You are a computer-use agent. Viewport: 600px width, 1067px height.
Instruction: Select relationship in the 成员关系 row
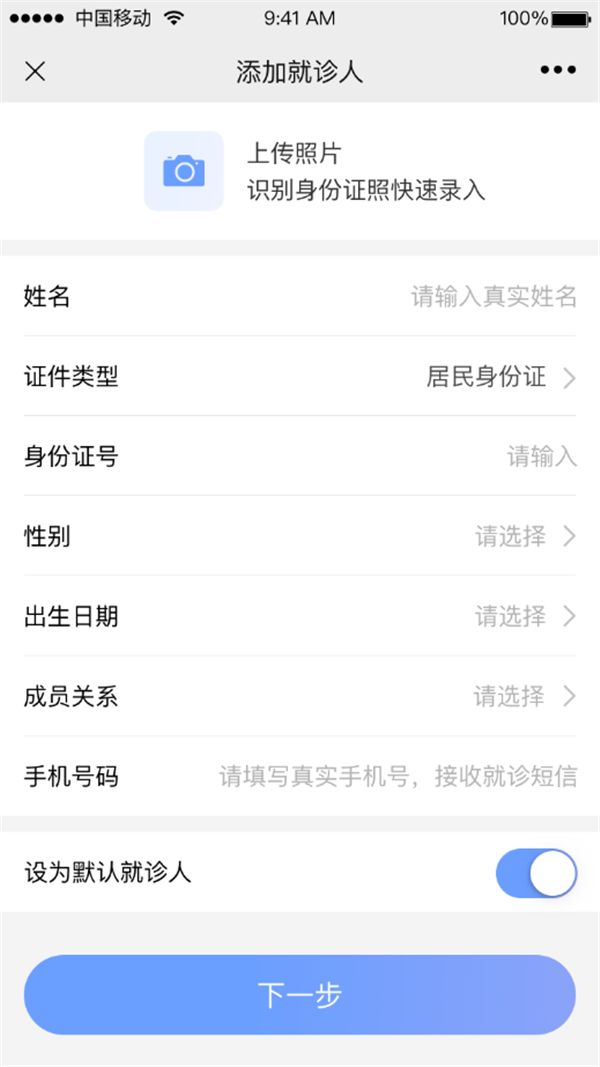coord(300,696)
